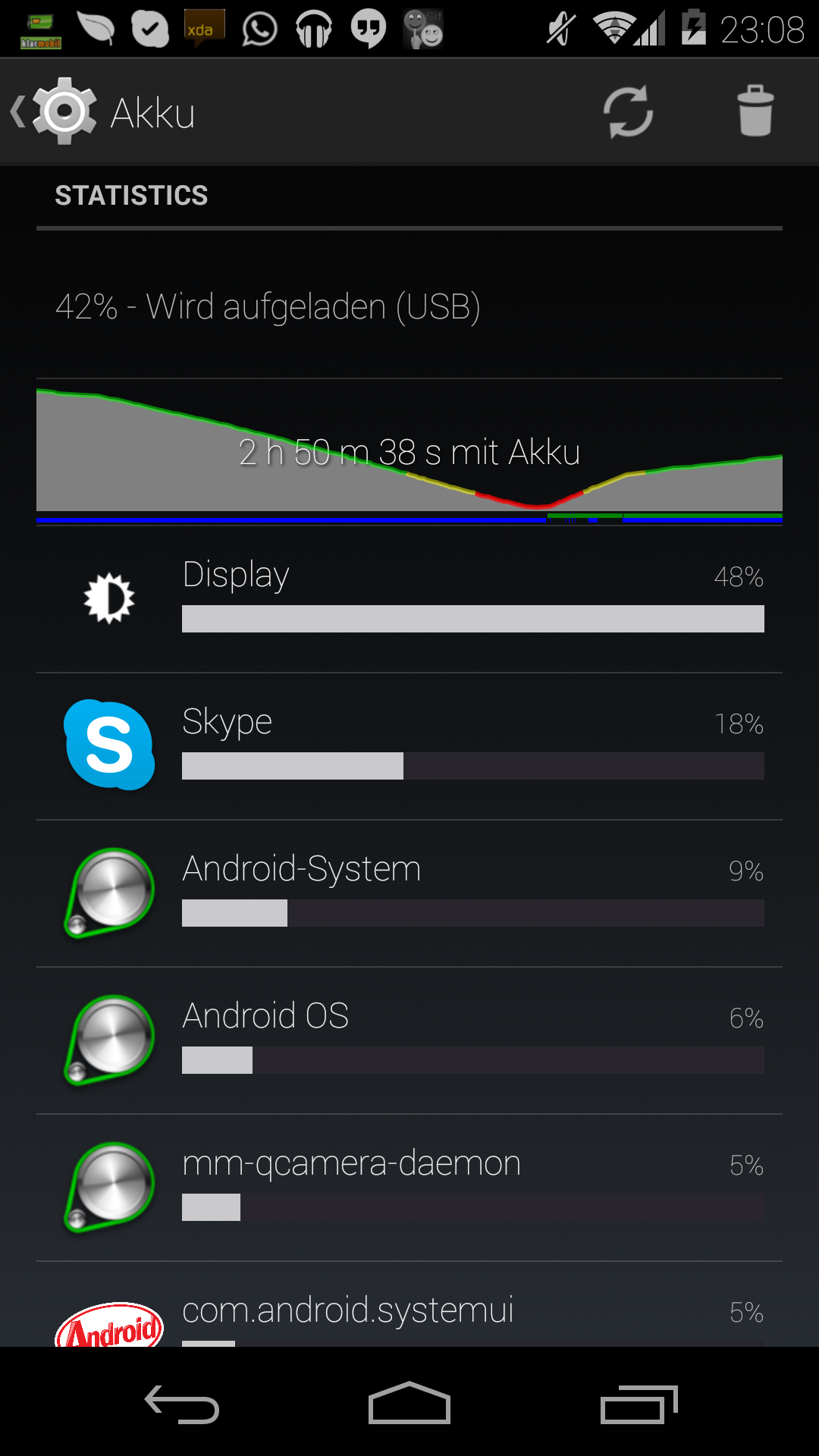
Task: Tap the system home button
Action: (x=409, y=1403)
